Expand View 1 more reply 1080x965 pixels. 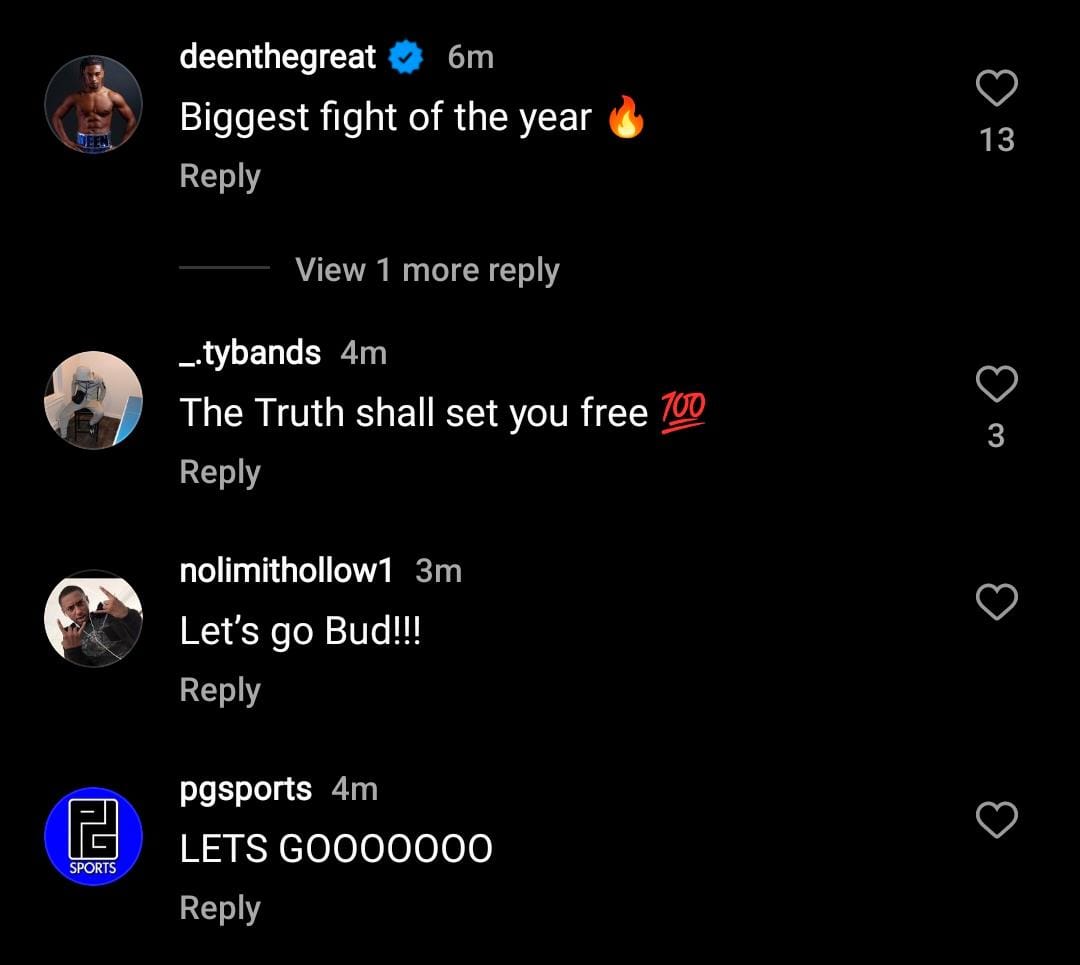tap(427, 270)
